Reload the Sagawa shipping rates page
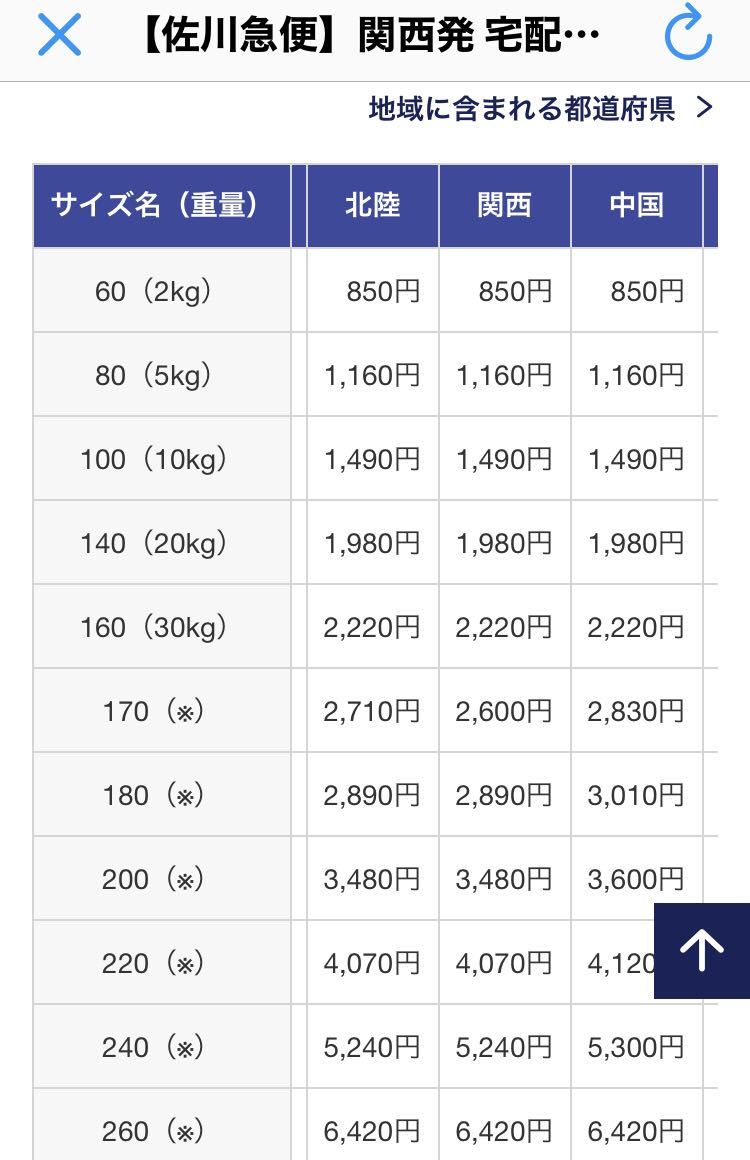The width and height of the screenshot is (750, 1160). click(x=688, y=37)
